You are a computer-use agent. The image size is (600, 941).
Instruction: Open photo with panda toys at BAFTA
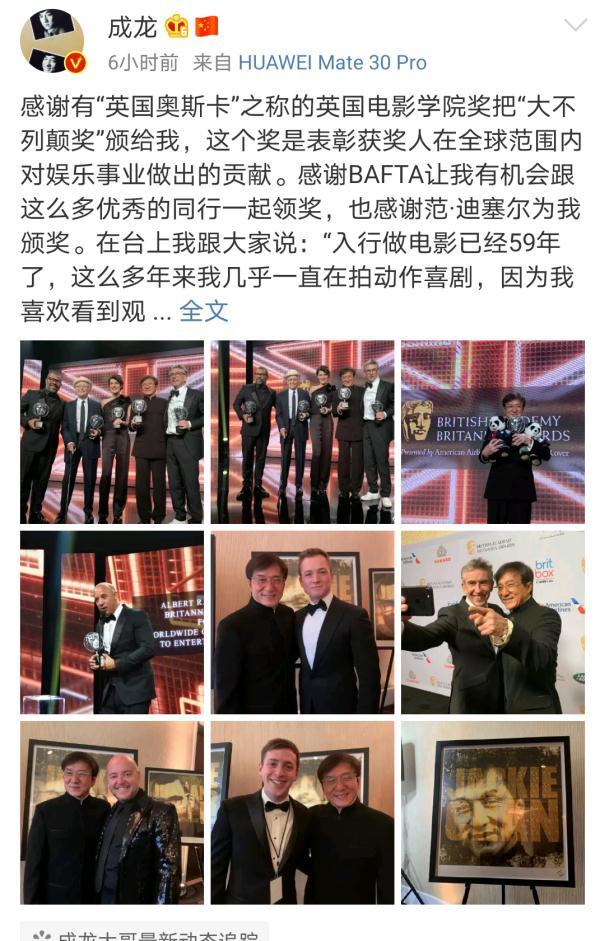tap(492, 431)
